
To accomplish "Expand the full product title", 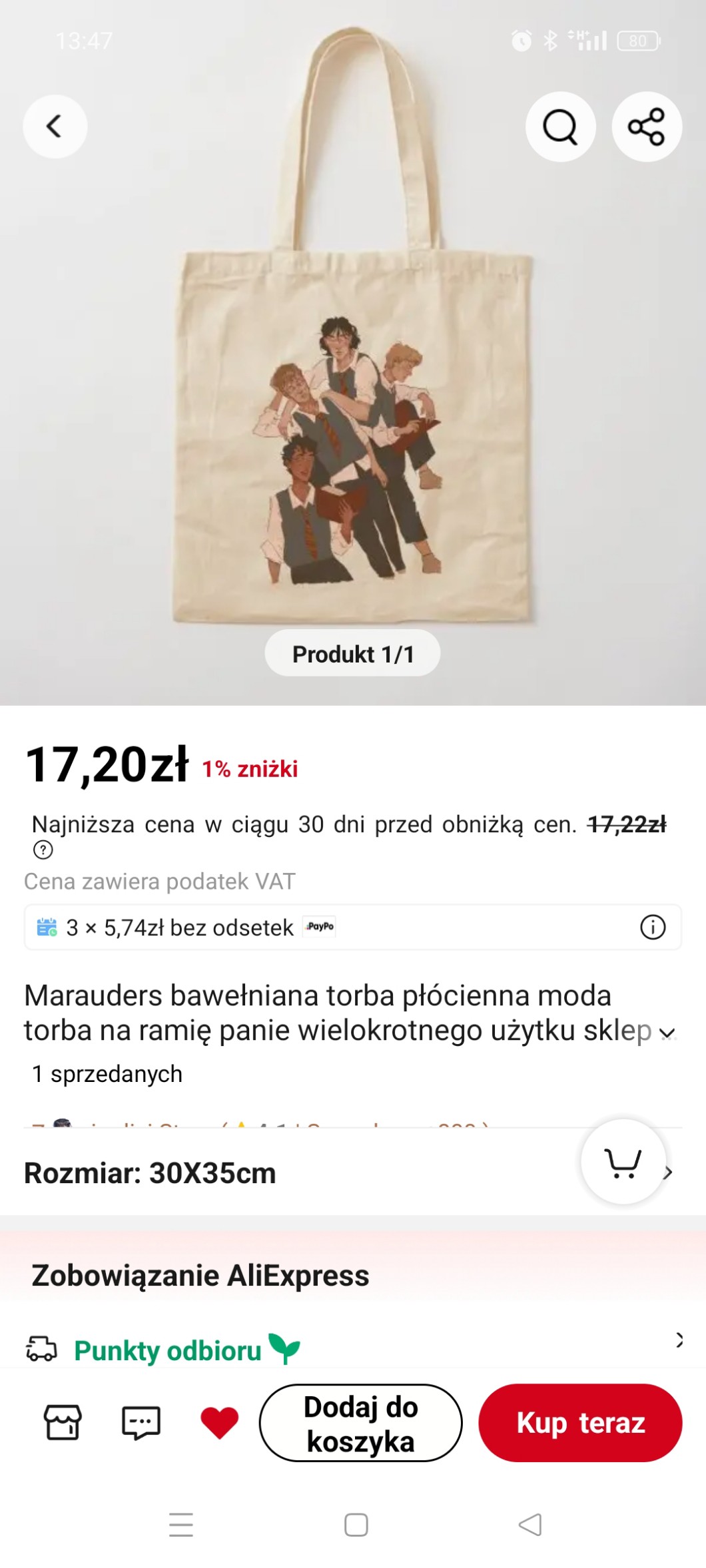I will [667, 1033].
